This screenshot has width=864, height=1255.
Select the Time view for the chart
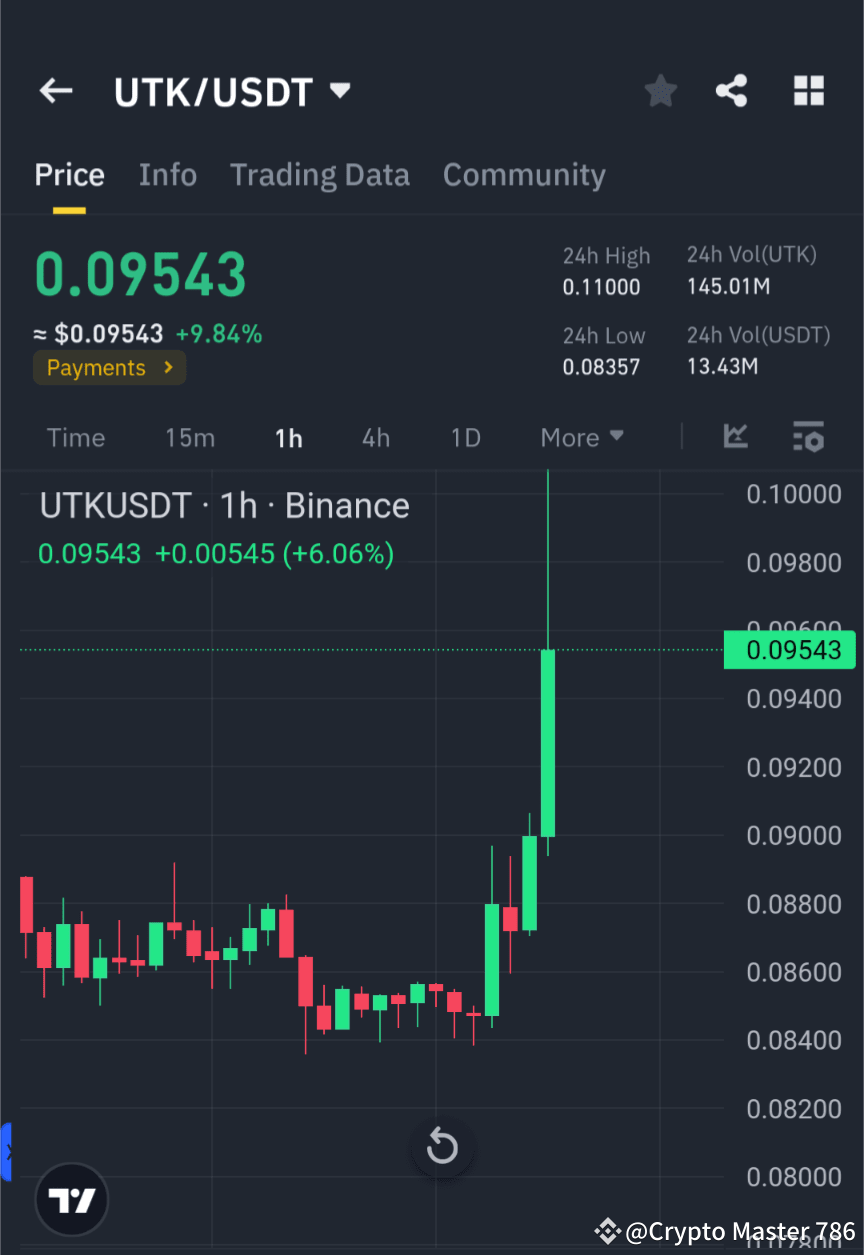76,437
